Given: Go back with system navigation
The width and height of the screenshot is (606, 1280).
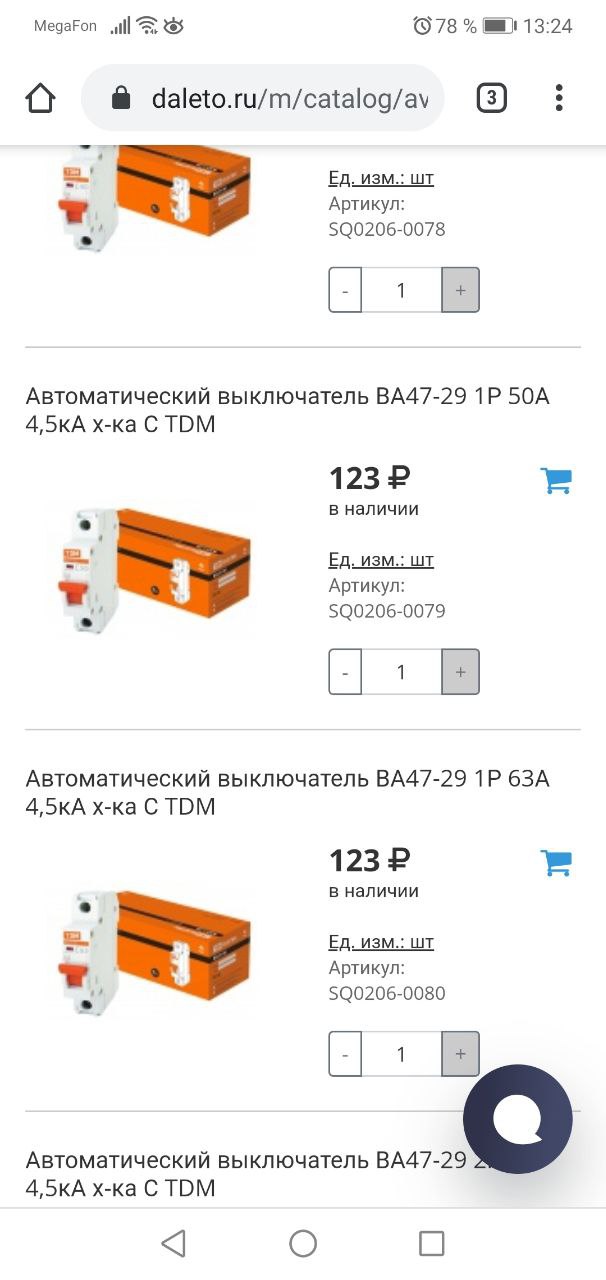Looking at the screenshot, I should pyautogui.click(x=174, y=1243).
